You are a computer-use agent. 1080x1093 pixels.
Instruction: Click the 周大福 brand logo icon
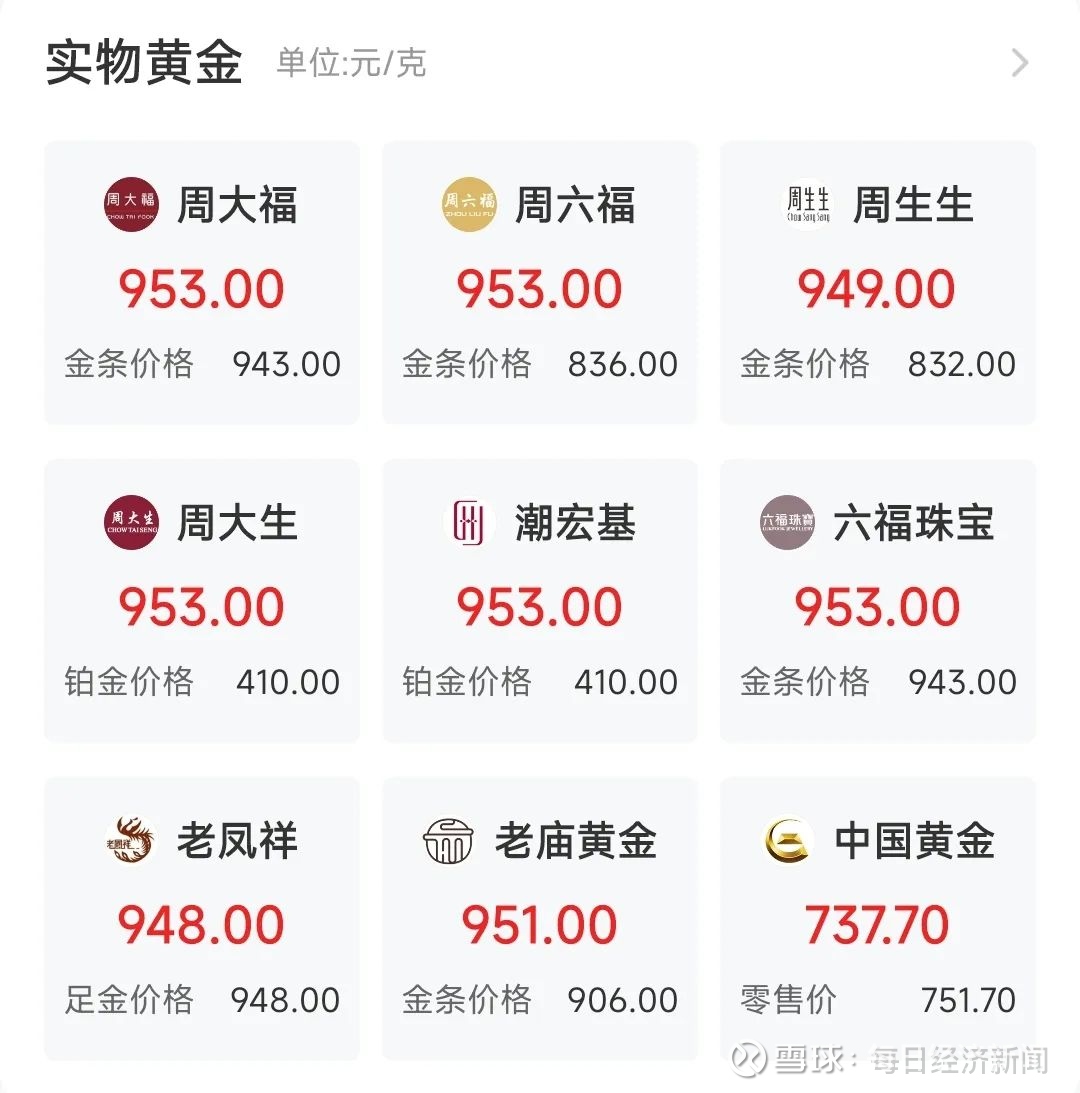pos(130,204)
